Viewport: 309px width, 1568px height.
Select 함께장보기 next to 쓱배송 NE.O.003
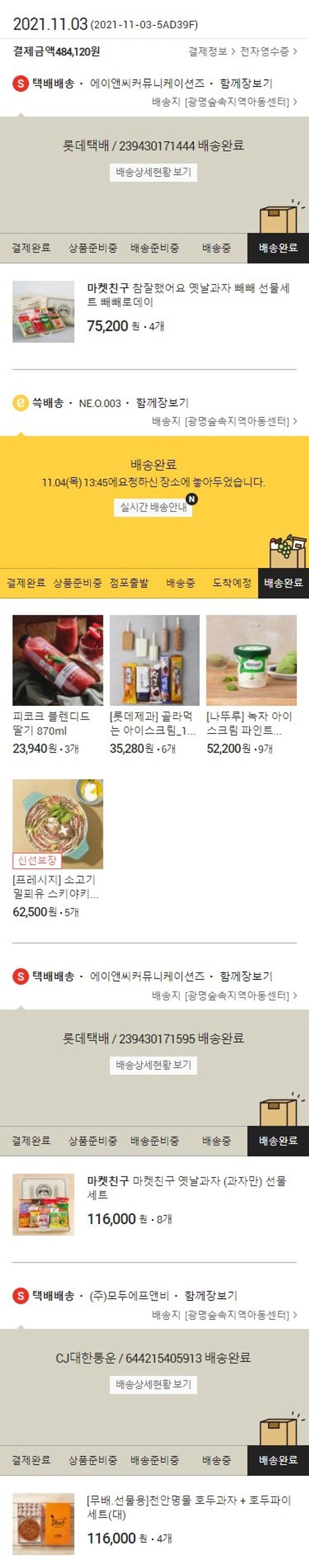162,403
